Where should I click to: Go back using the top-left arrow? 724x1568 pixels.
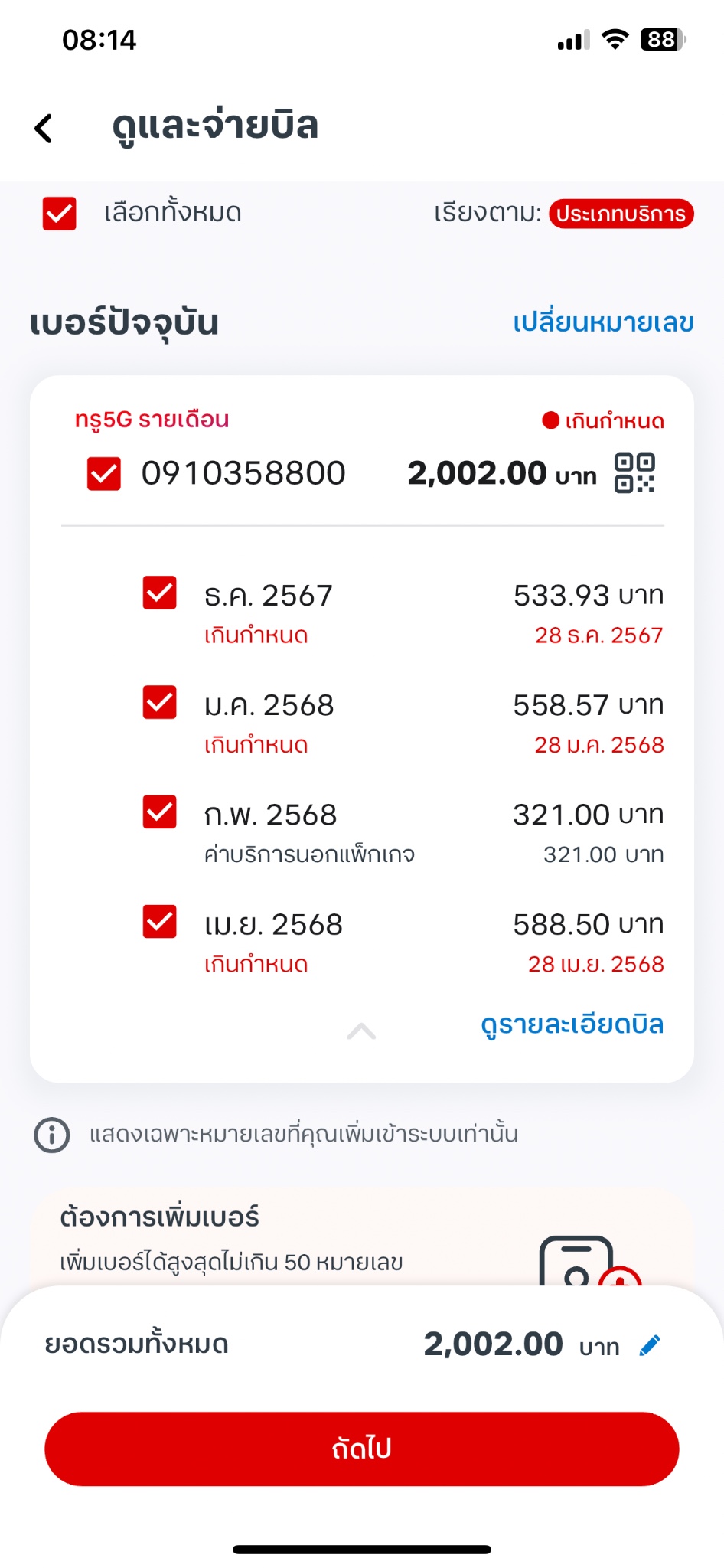pyautogui.click(x=44, y=128)
